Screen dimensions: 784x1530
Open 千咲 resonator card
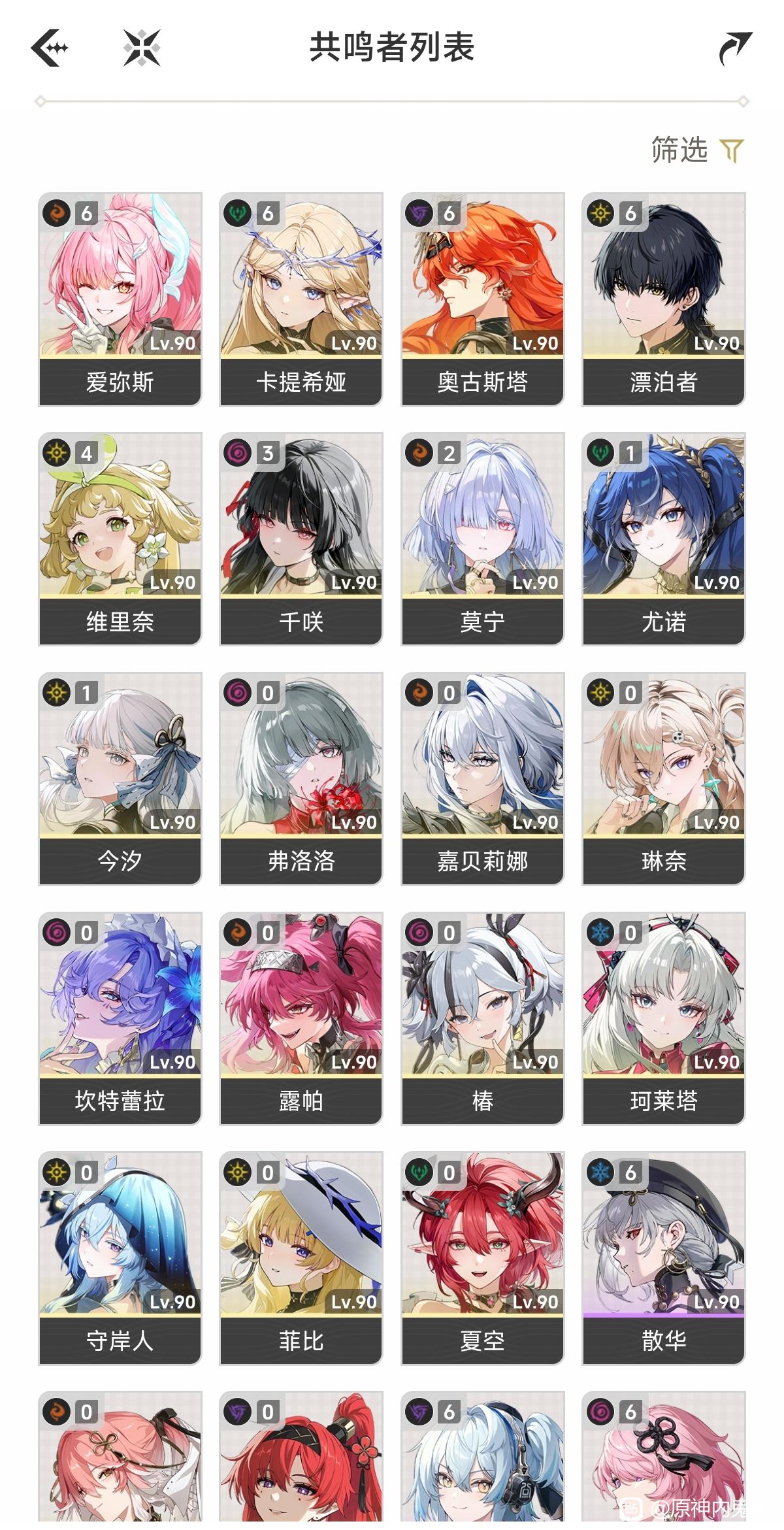[301, 539]
